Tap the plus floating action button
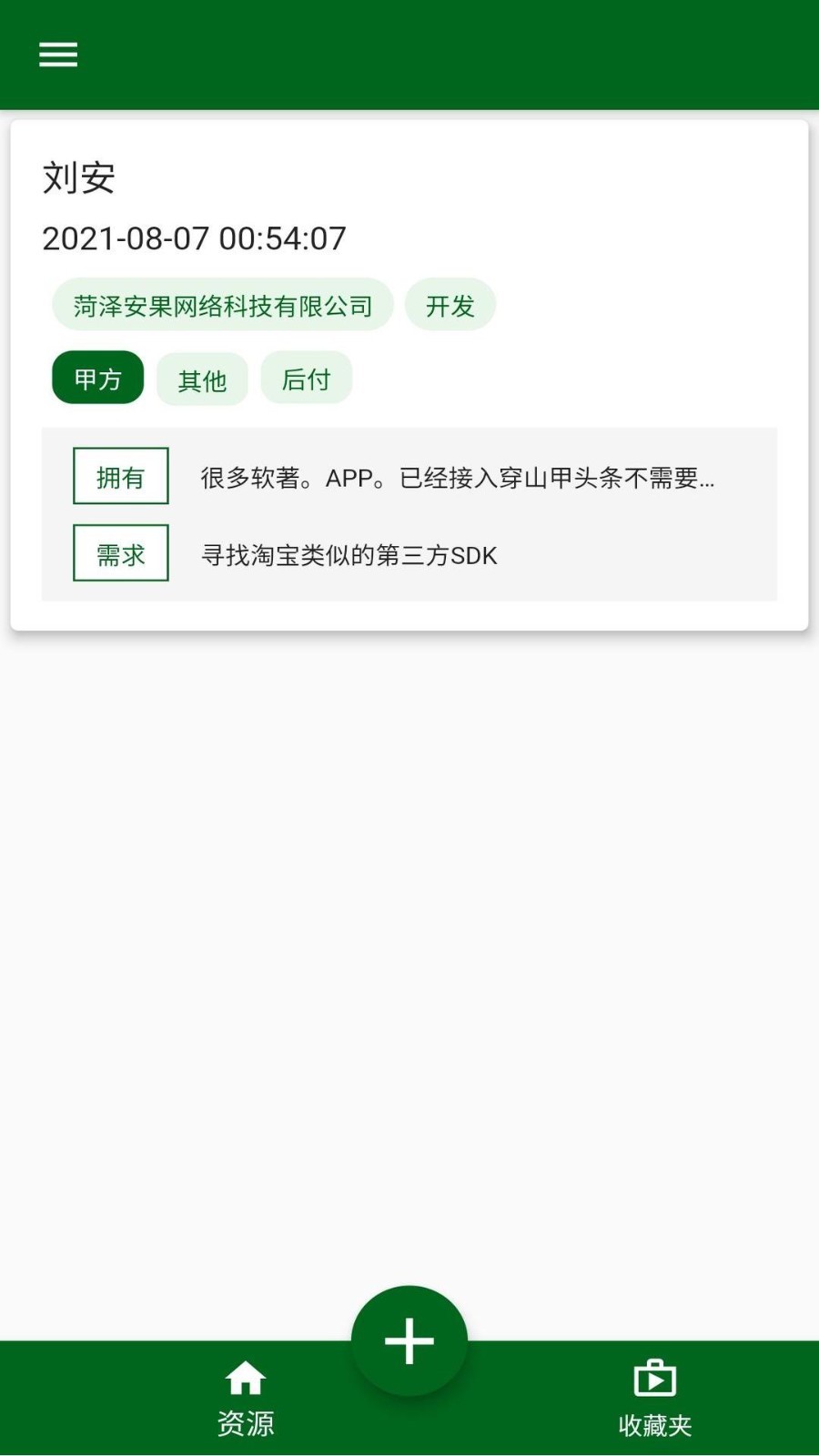 pyautogui.click(x=409, y=1341)
